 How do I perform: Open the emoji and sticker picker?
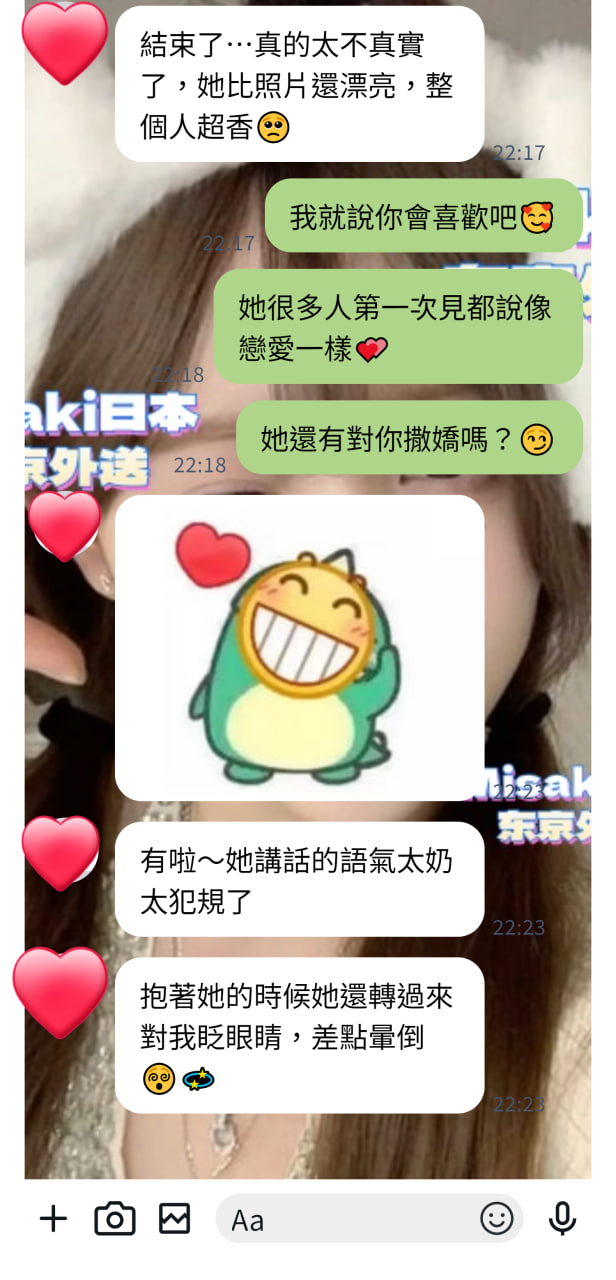pyautogui.click(x=497, y=1218)
